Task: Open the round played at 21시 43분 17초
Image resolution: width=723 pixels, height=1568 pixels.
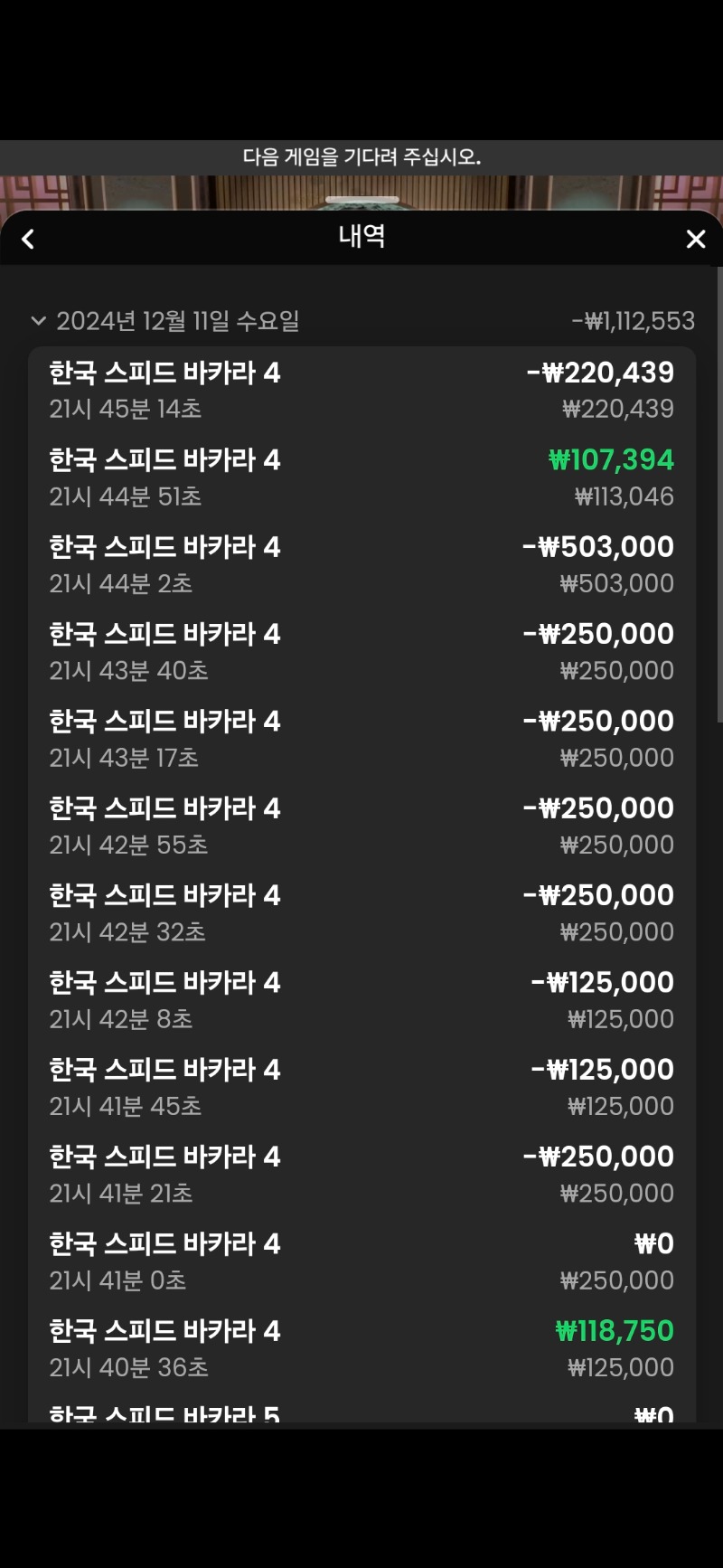Action: pos(361,739)
